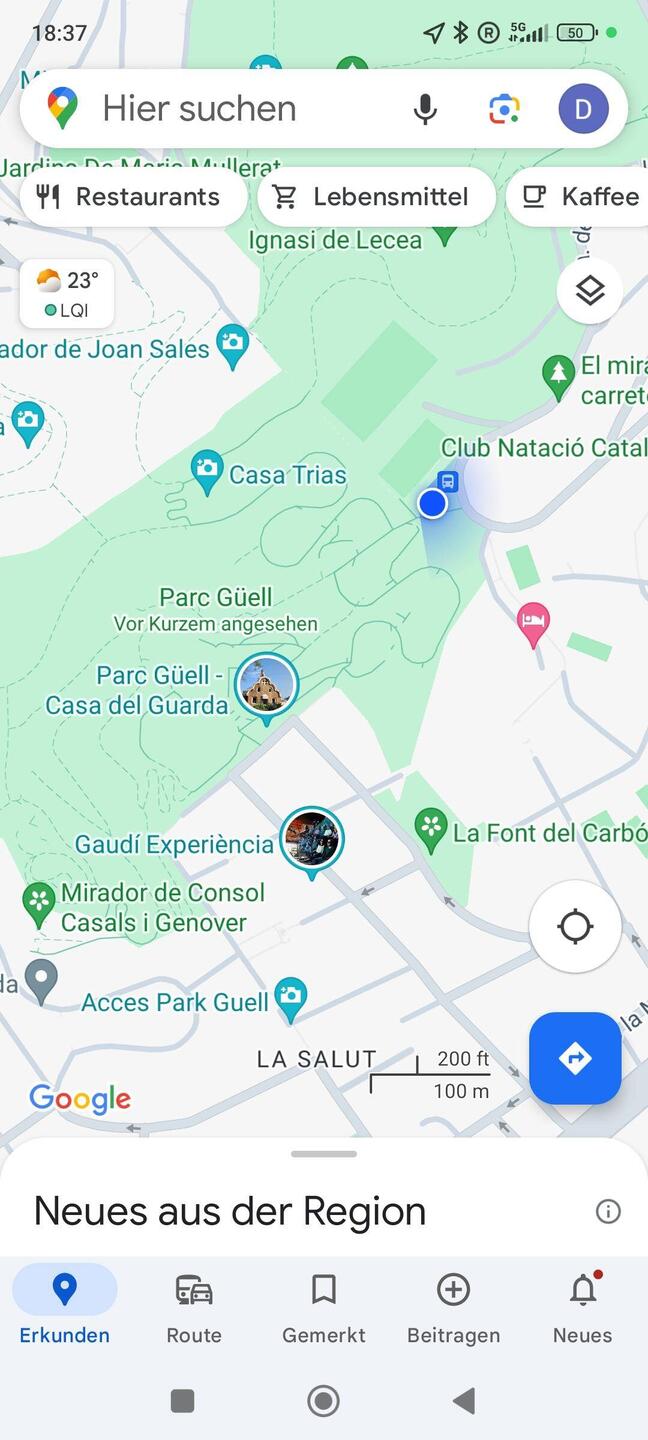Start directions with the blue arrow button
The image size is (648, 1440).
575,1058
